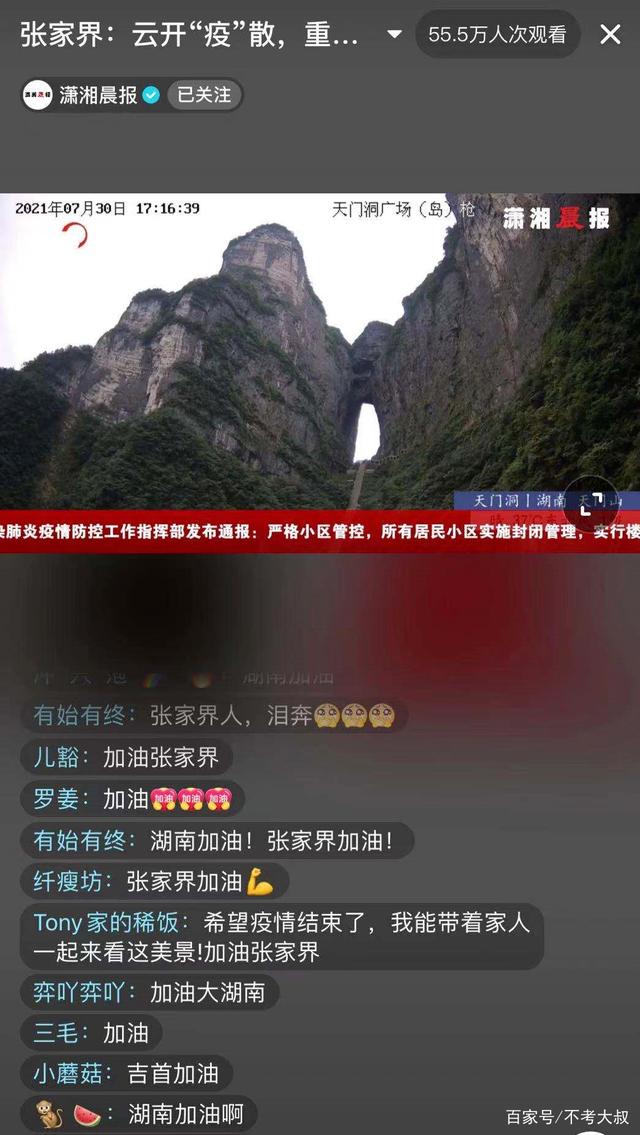Tap the 已关注 follow button
Screen dimensions: 640x1135
pos(204,95)
